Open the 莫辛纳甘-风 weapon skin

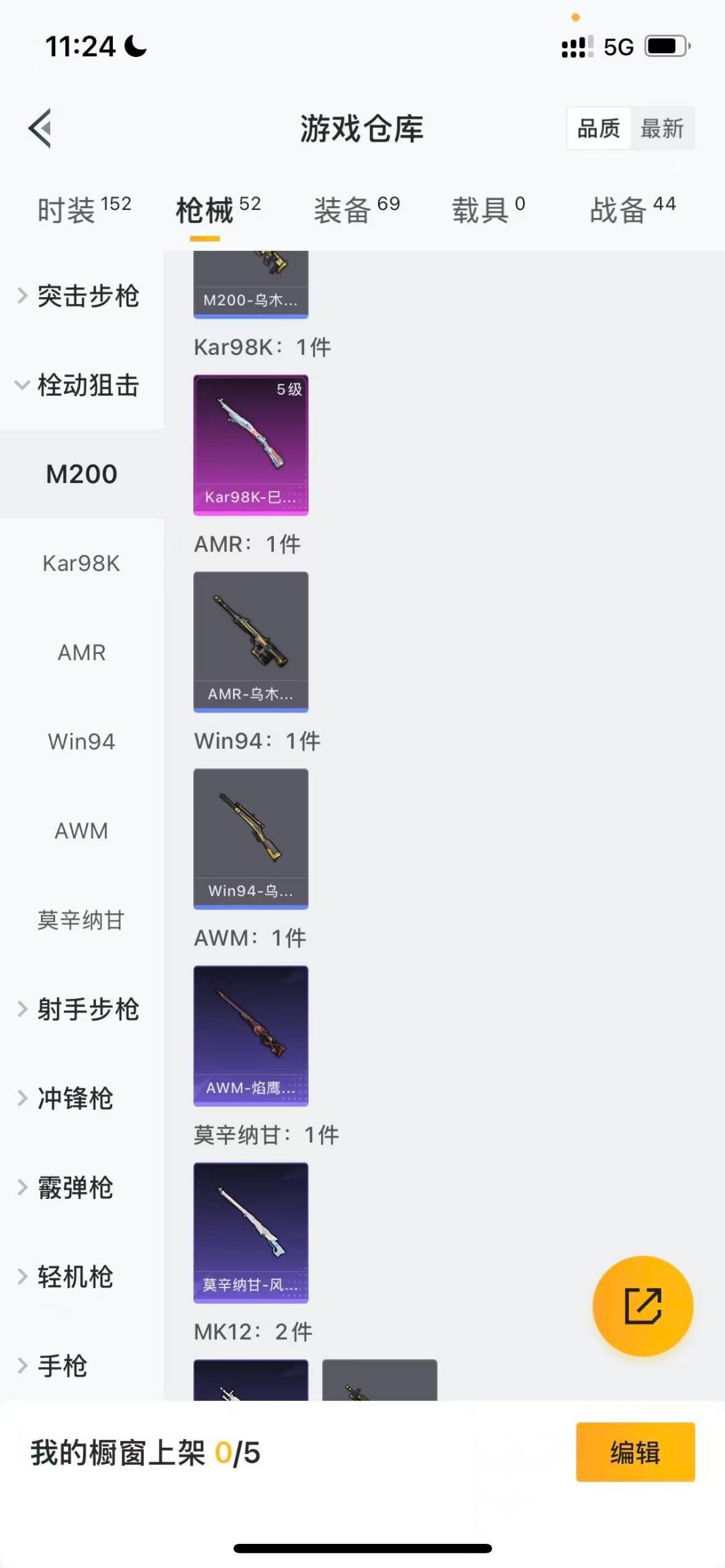250,1231
